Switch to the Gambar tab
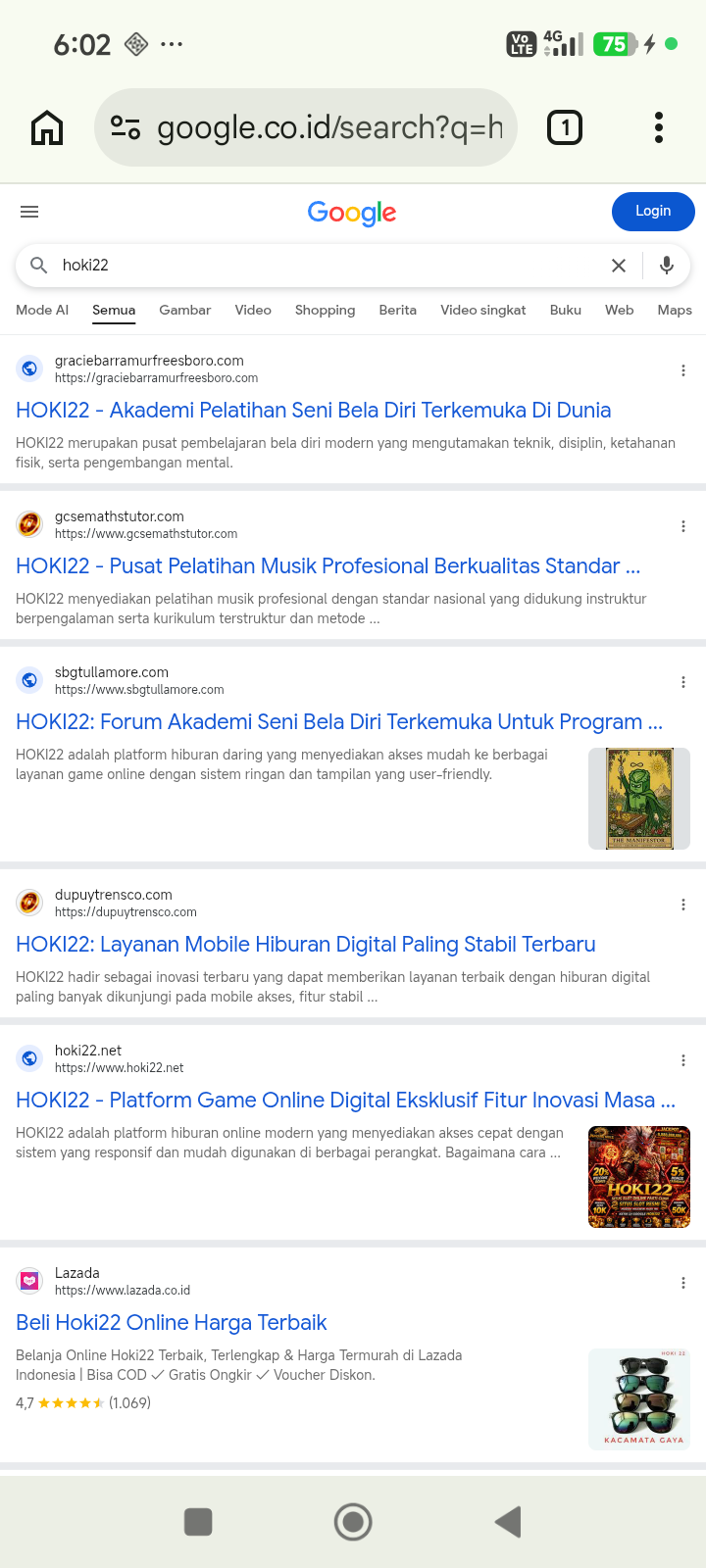Viewport: 706px width, 1568px height. [185, 310]
